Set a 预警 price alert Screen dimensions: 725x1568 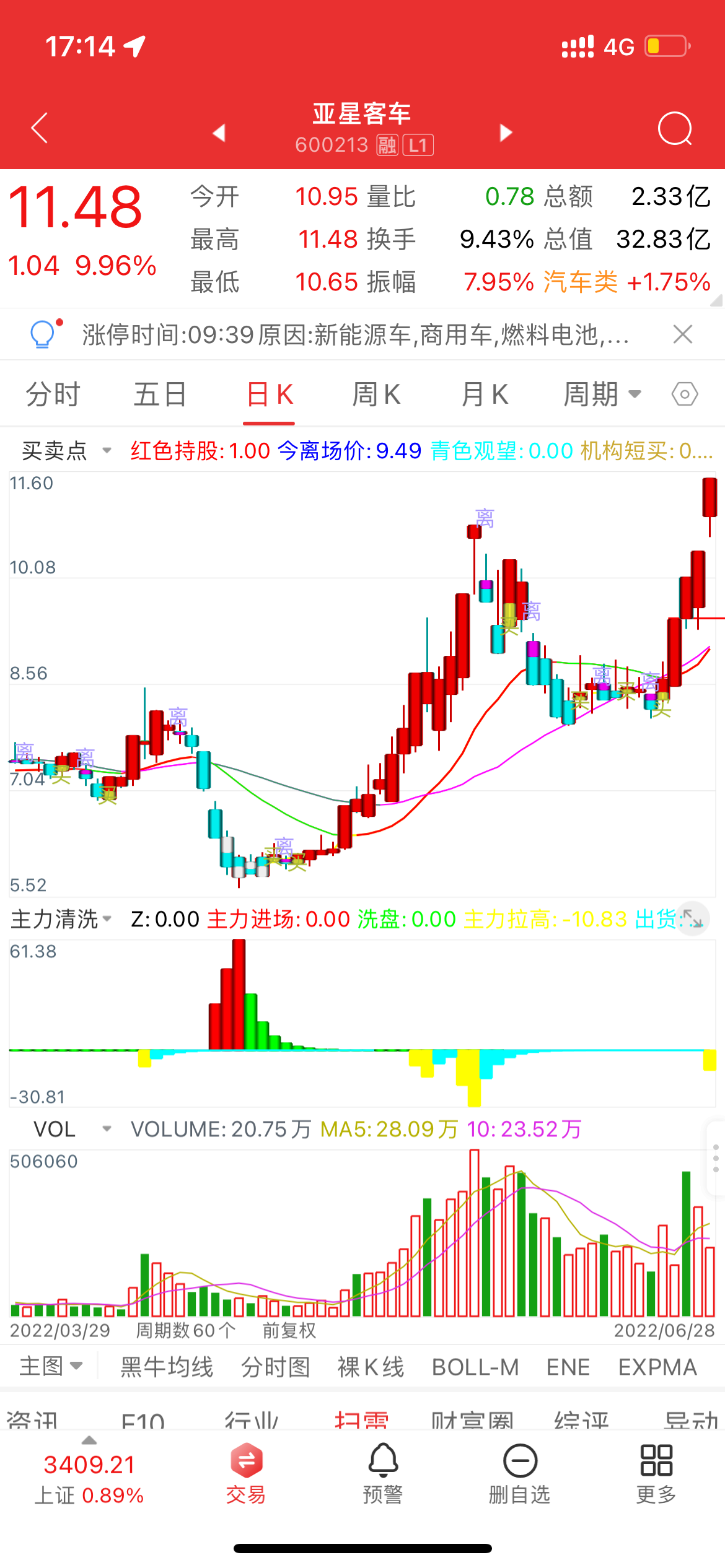pos(383,1474)
